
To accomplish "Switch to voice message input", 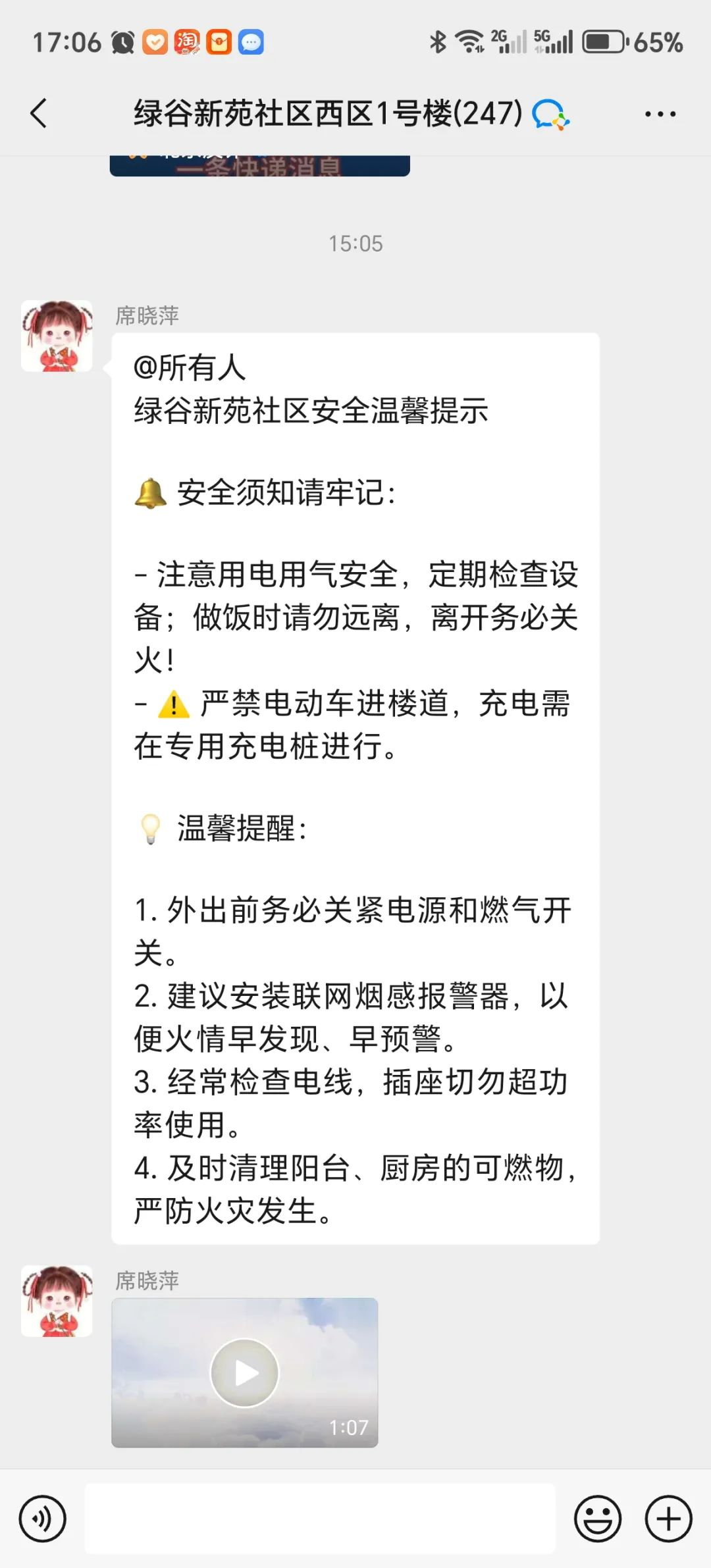I will [43, 1519].
